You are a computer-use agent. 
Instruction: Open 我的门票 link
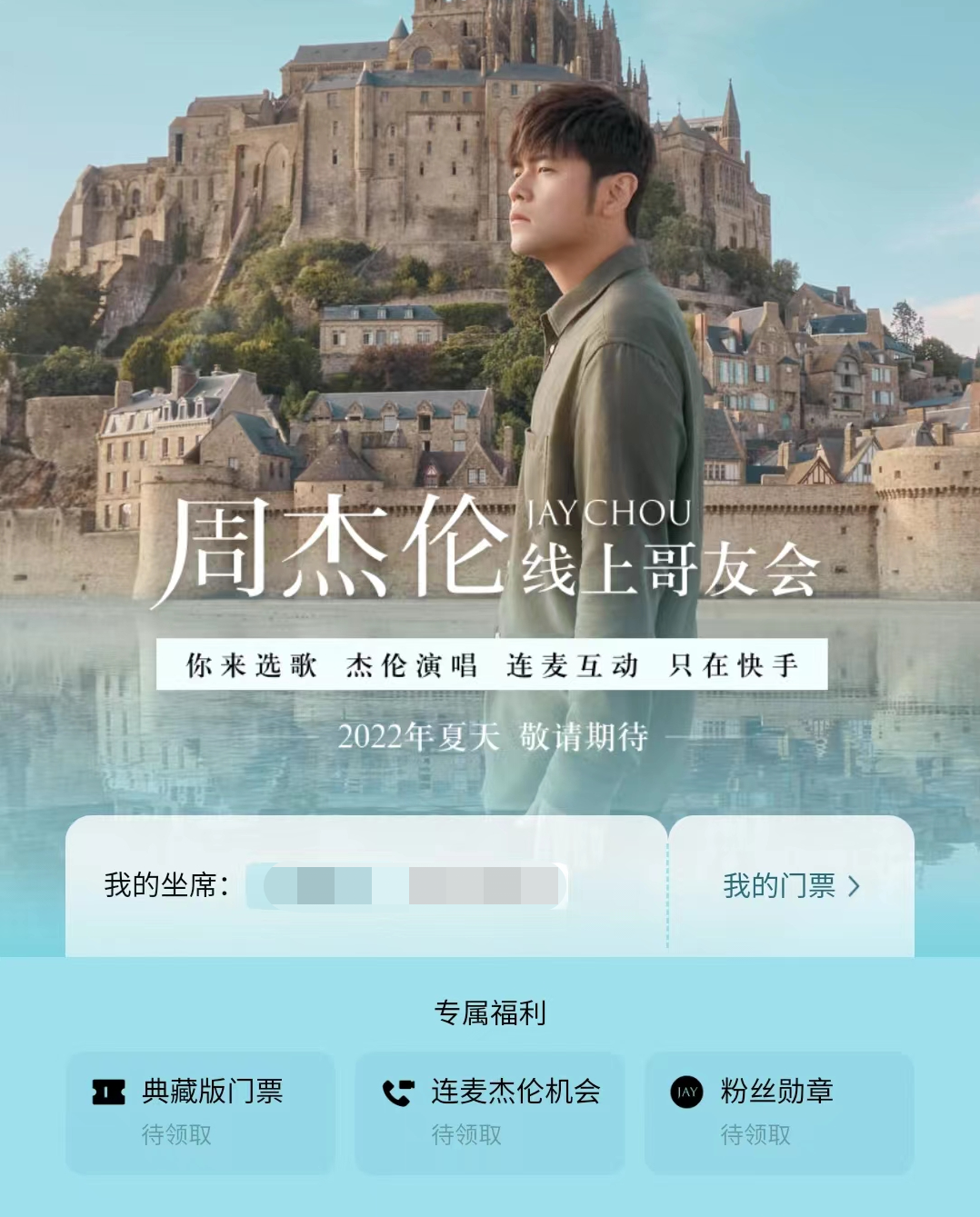click(790, 885)
